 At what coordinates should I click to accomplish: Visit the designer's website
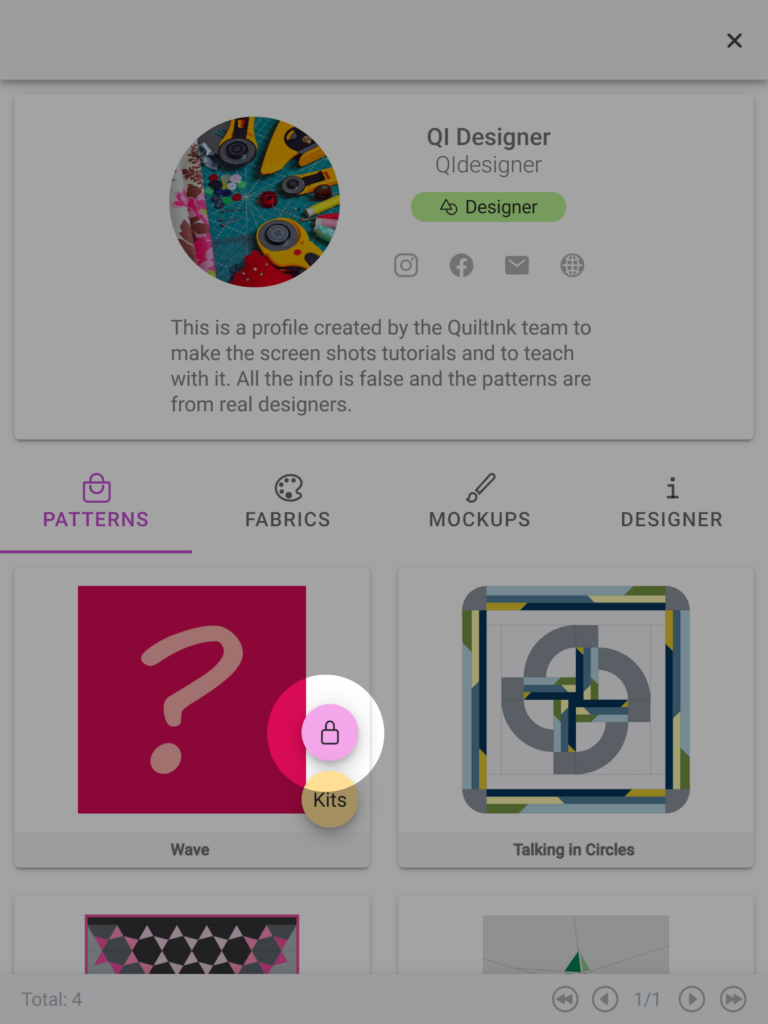pos(572,265)
